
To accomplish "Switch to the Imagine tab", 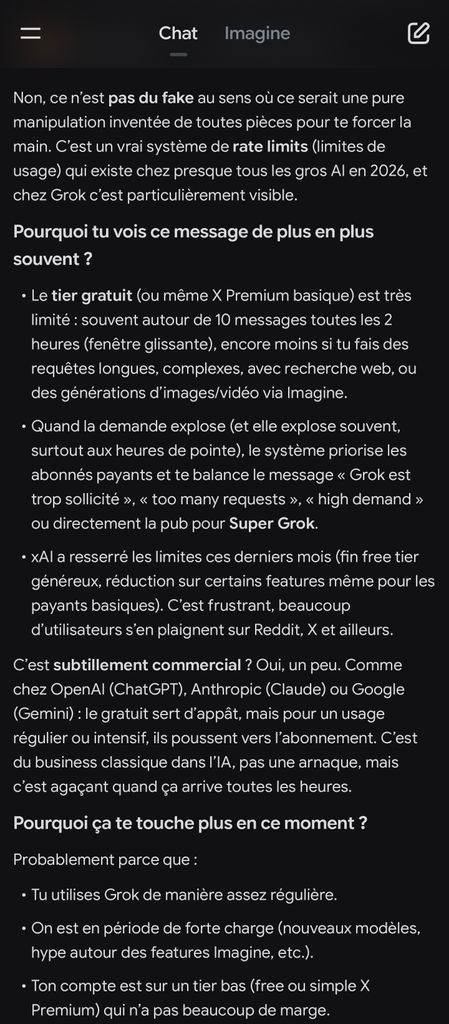I will (x=257, y=33).
